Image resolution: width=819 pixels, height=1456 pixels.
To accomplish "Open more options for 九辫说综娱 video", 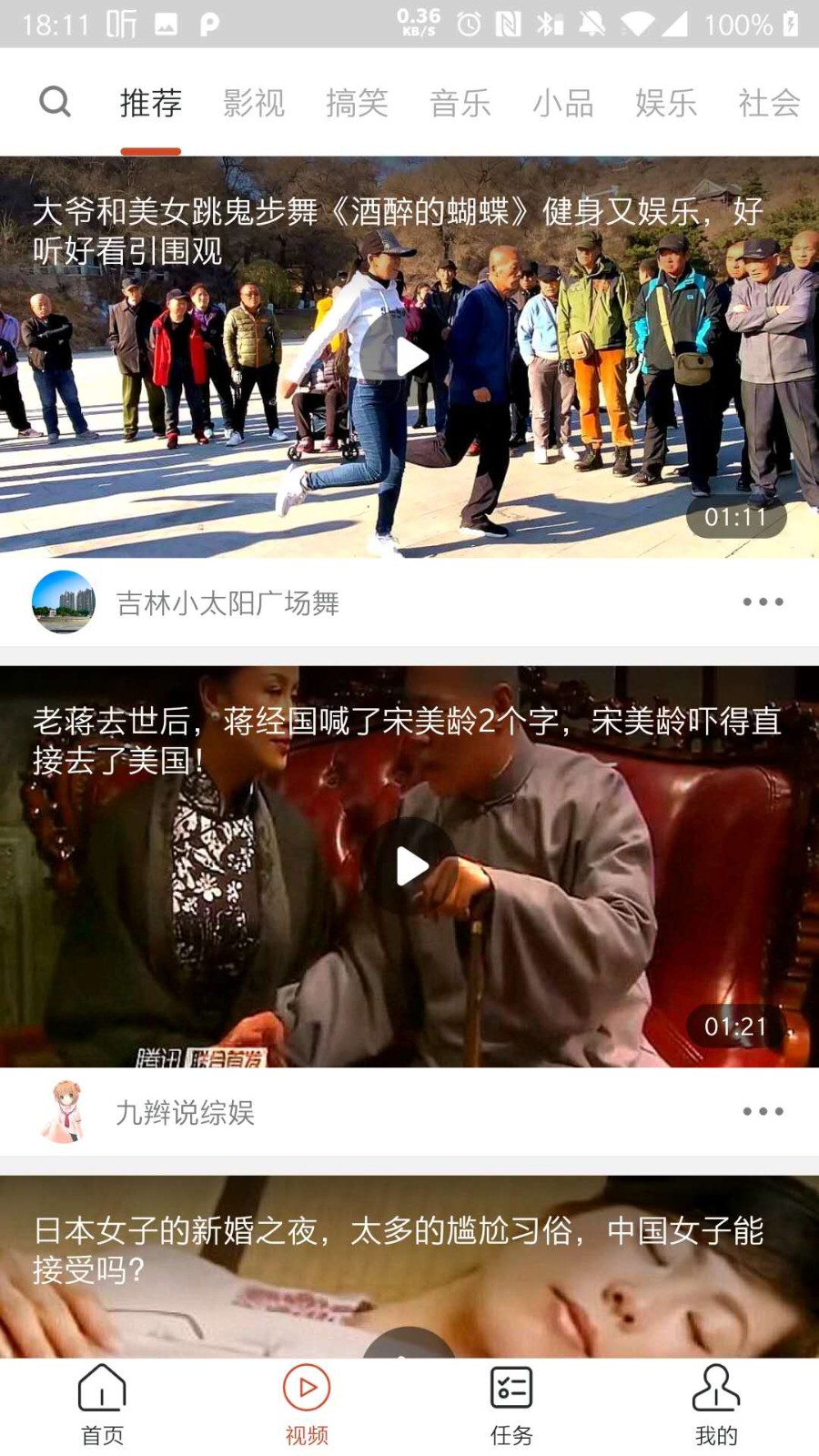I will [x=762, y=1112].
